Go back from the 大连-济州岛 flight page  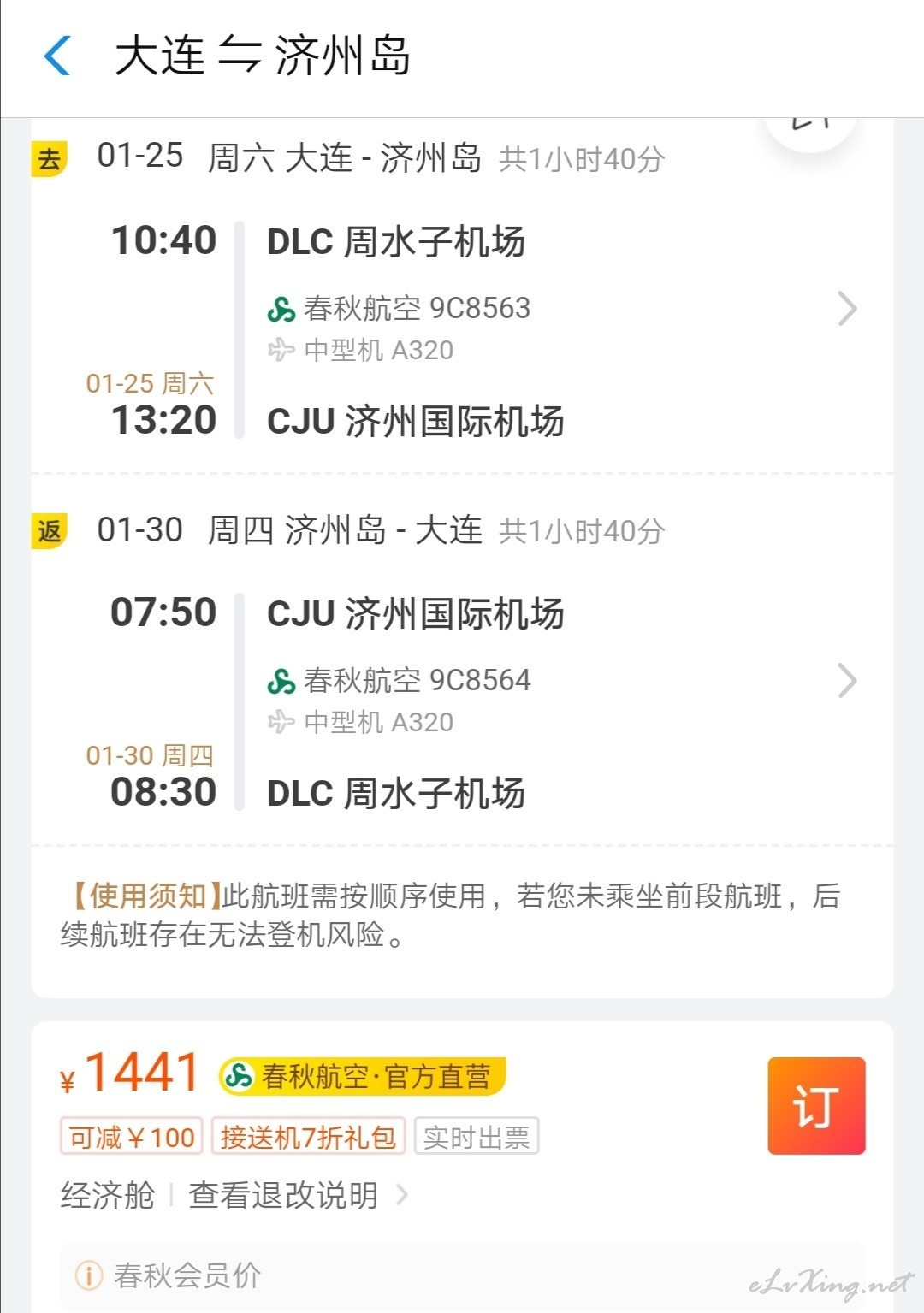coord(57,56)
